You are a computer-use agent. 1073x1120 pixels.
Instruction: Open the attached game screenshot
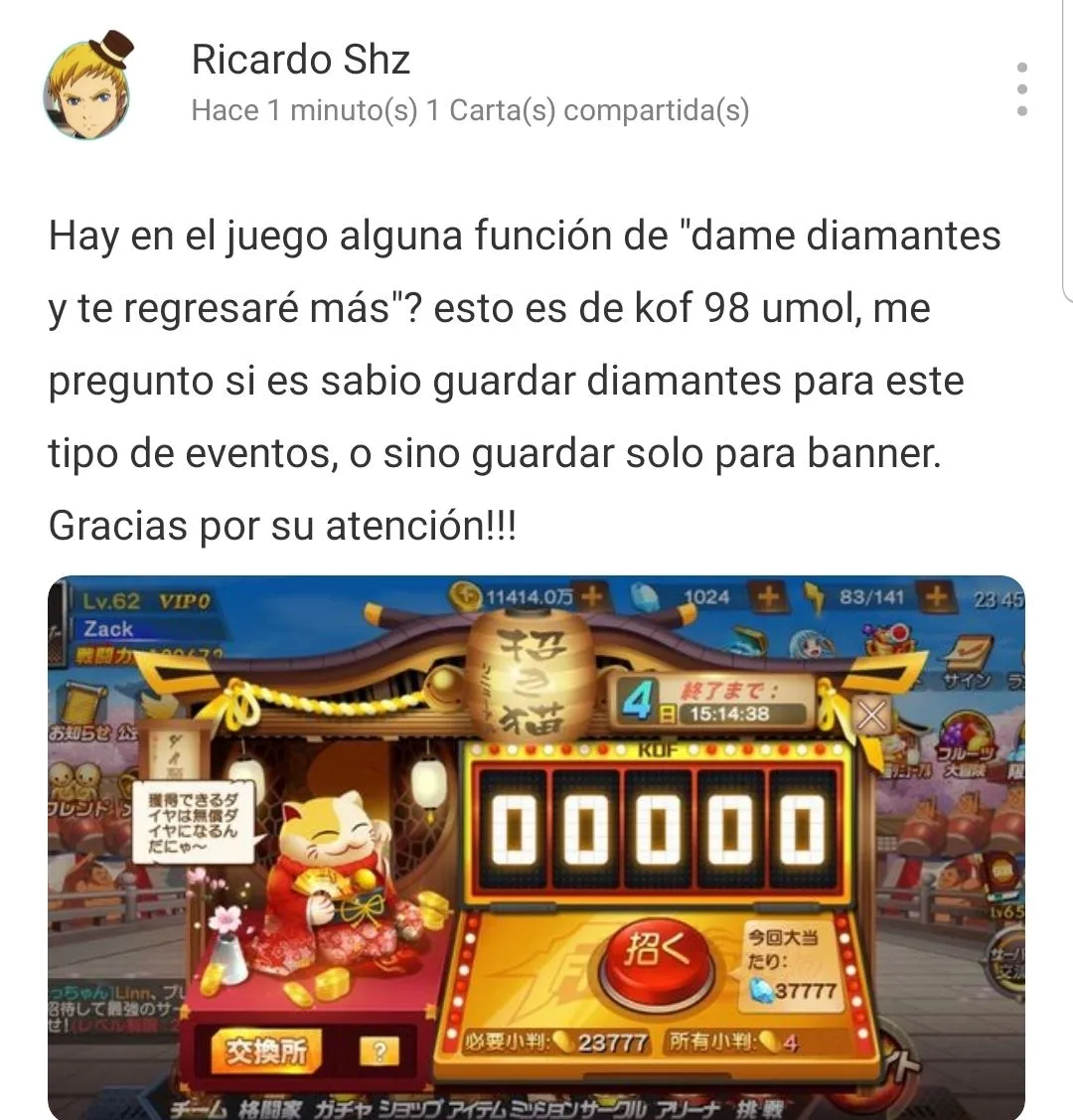click(x=536, y=845)
